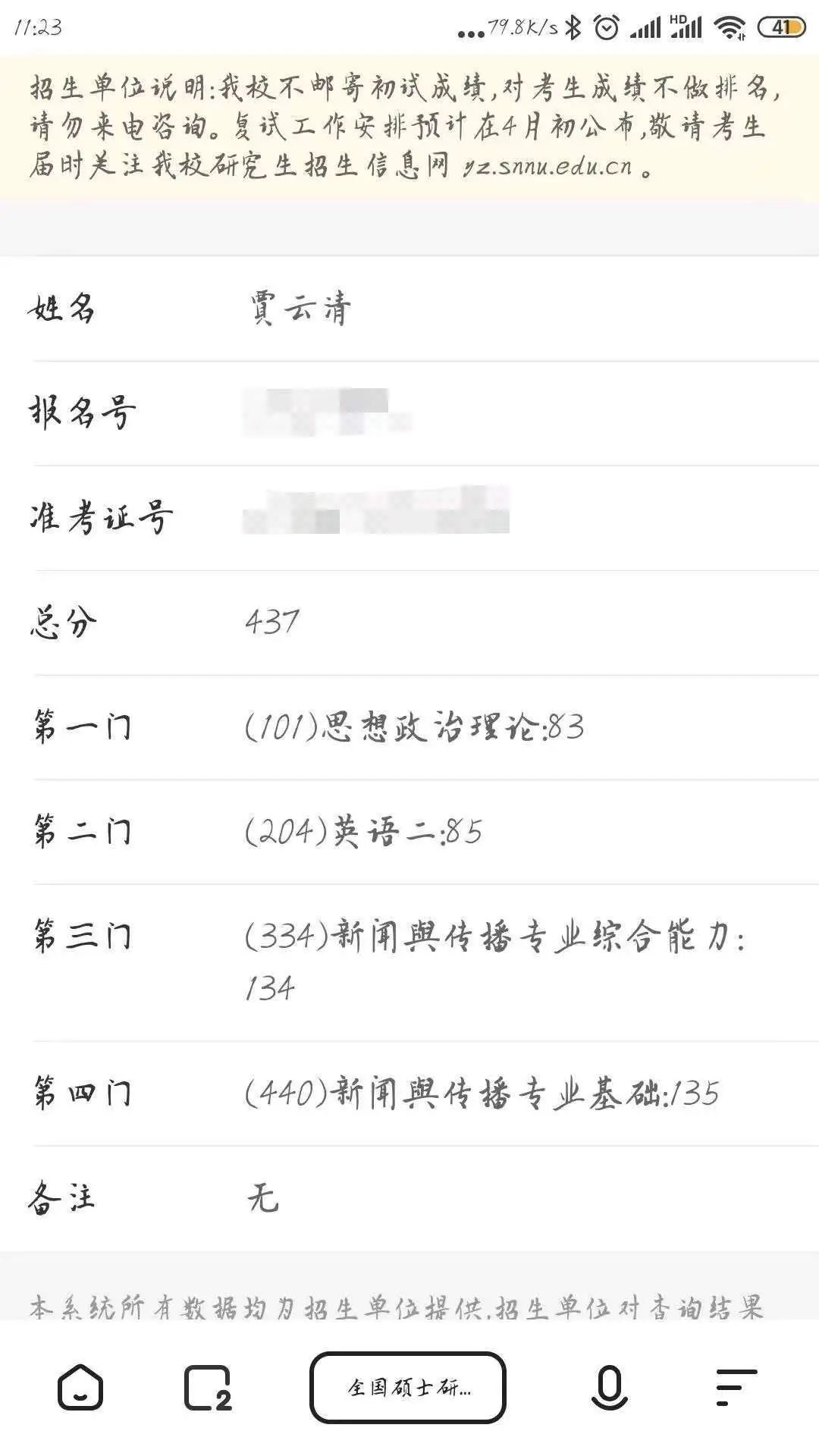The width and height of the screenshot is (819, 1456).
Task: Go to the browser home page
Action: (80, 1388)
